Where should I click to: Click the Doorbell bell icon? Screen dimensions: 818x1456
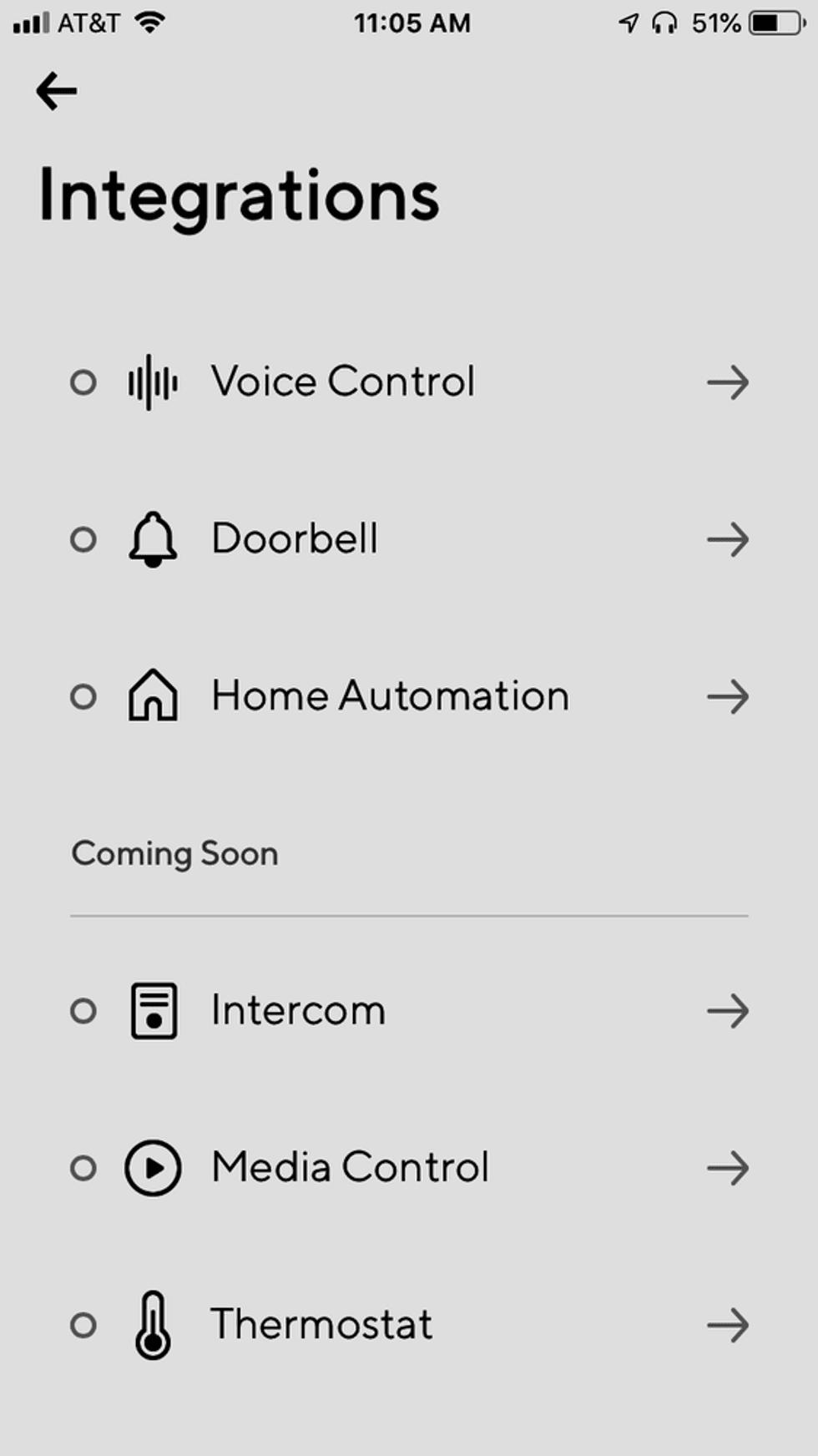coord(153,539)
